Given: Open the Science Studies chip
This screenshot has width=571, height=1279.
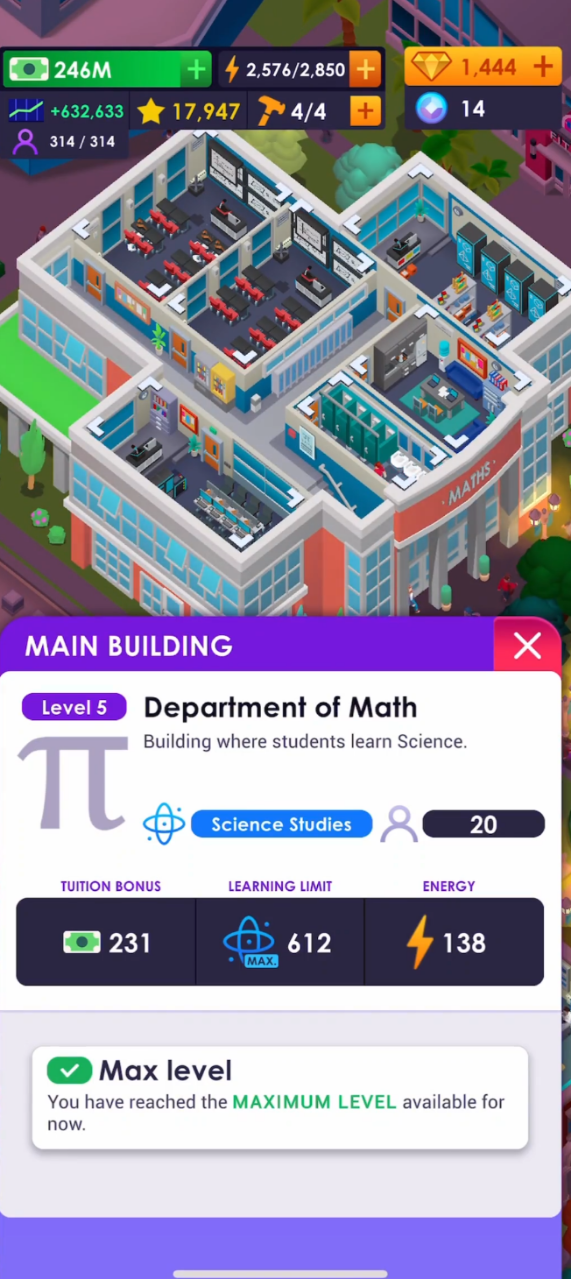Looking at the screenshot, I should click(x=281, y=824).
